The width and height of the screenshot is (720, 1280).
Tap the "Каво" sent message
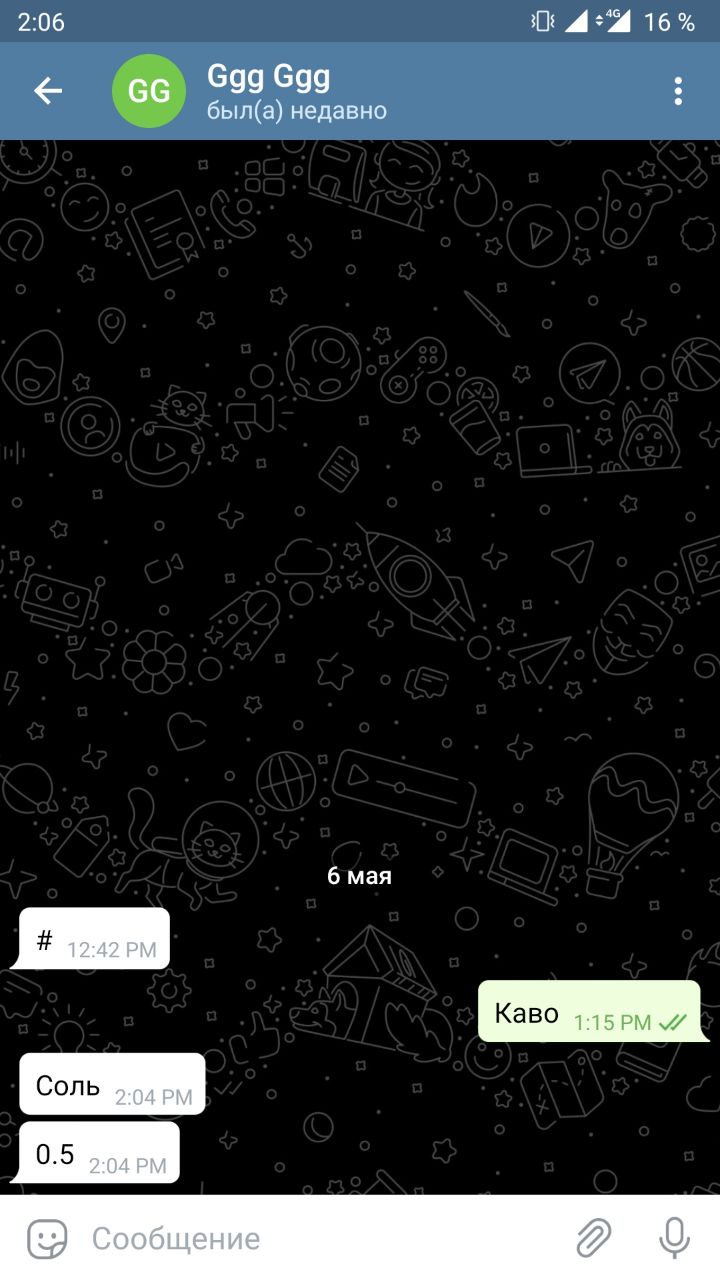[x=589, y=1012]
